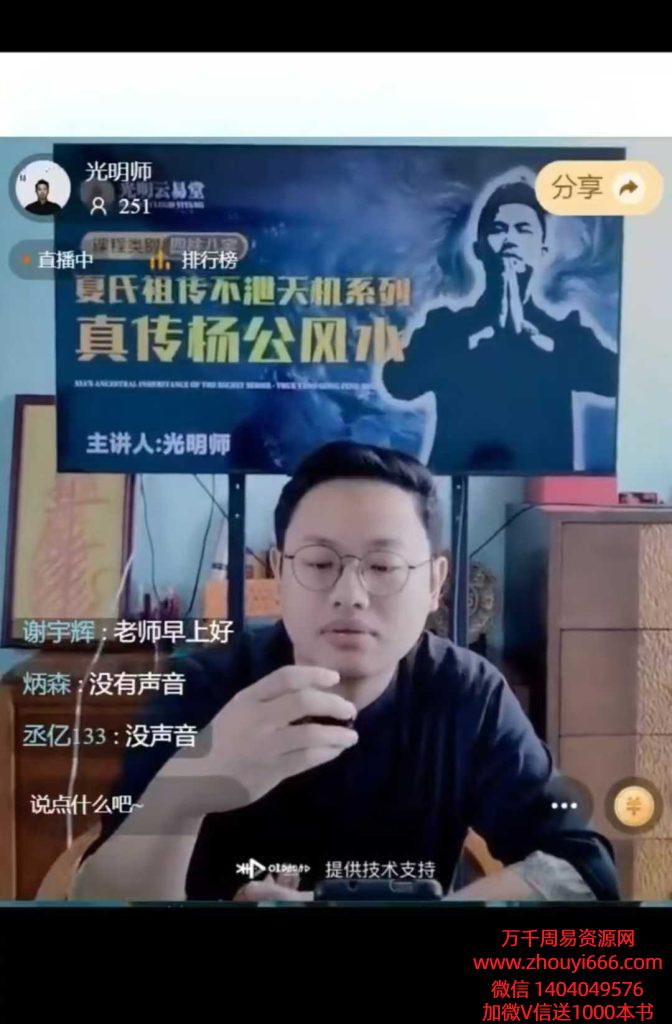This screenshot has height=1024, width=672.
Task: Open the three-dot more options
Action: (564, 805)
